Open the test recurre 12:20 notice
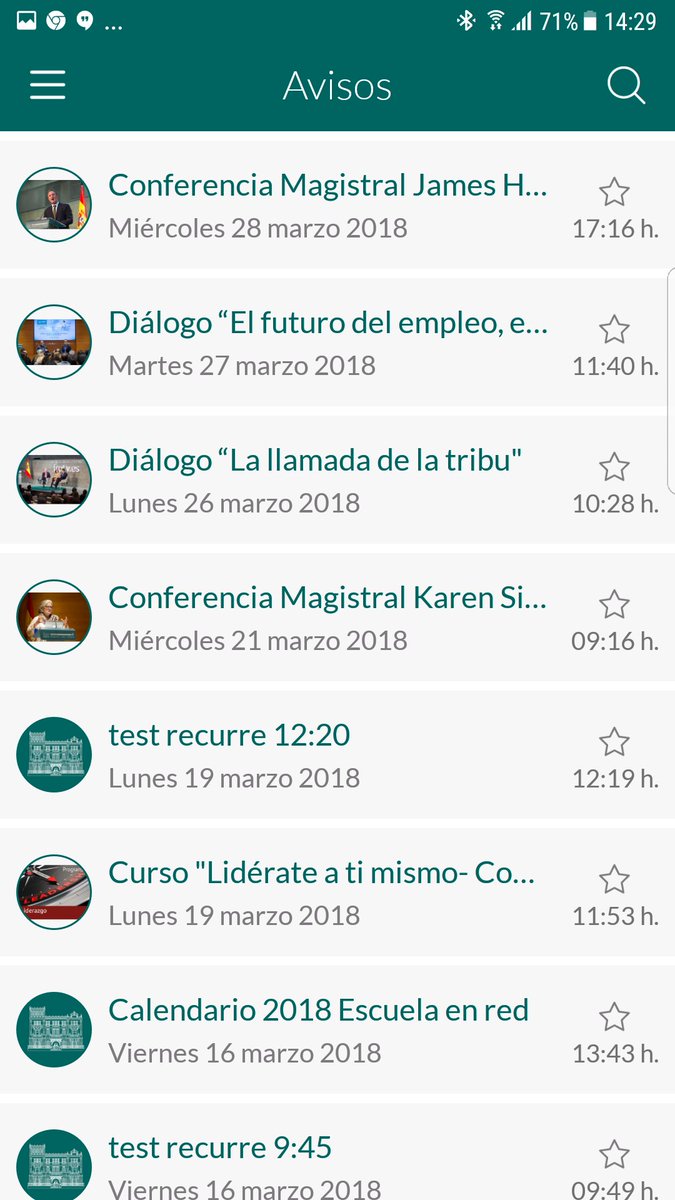 click(x=337, y=755)
